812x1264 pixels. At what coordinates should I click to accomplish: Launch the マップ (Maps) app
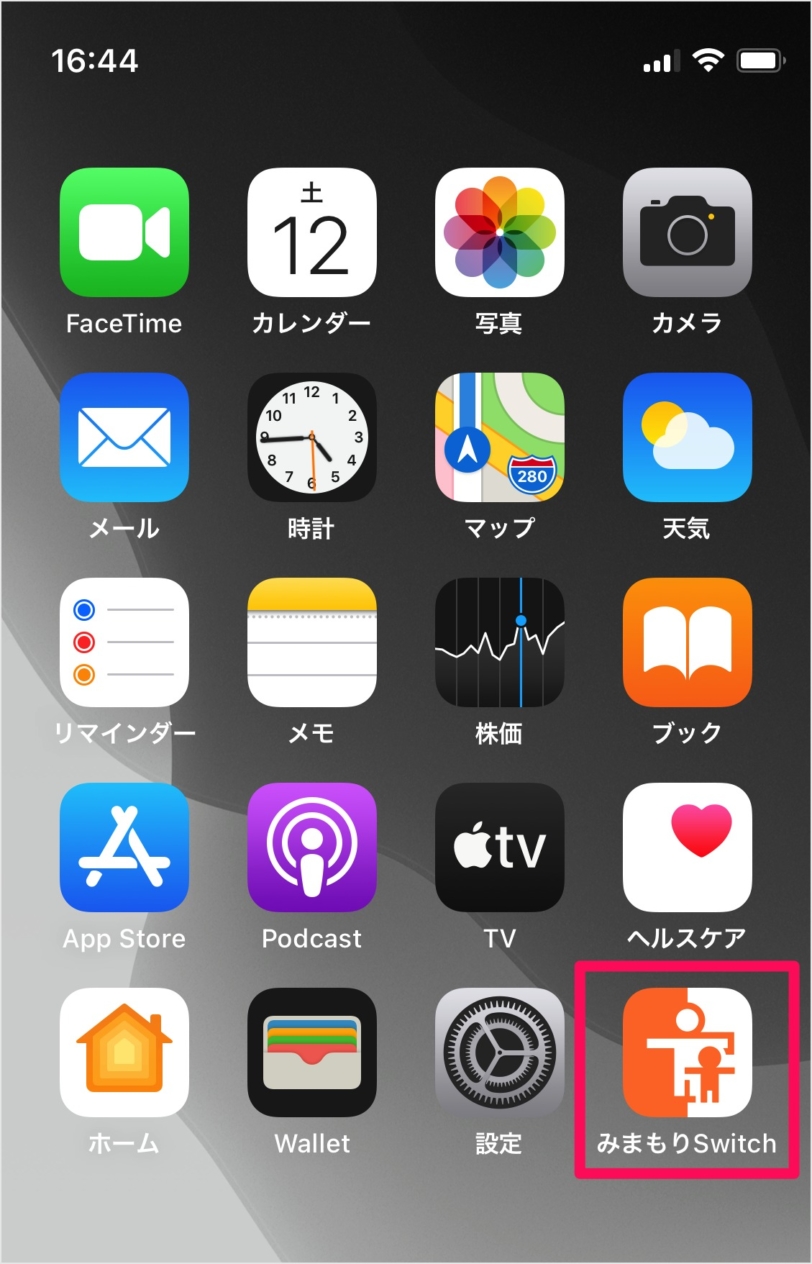(x=499, y=437)
